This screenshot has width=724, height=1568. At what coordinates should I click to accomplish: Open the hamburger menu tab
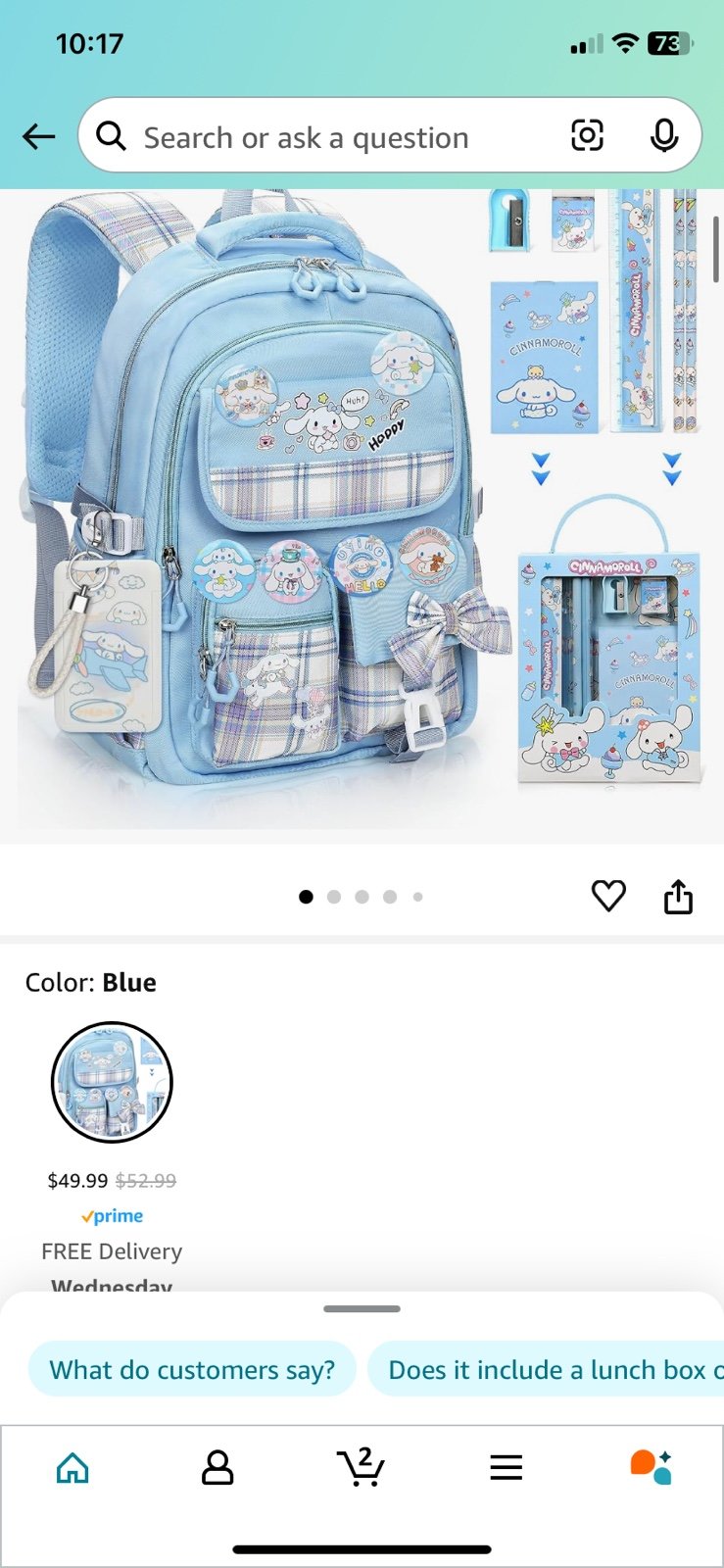(506, 1467)
